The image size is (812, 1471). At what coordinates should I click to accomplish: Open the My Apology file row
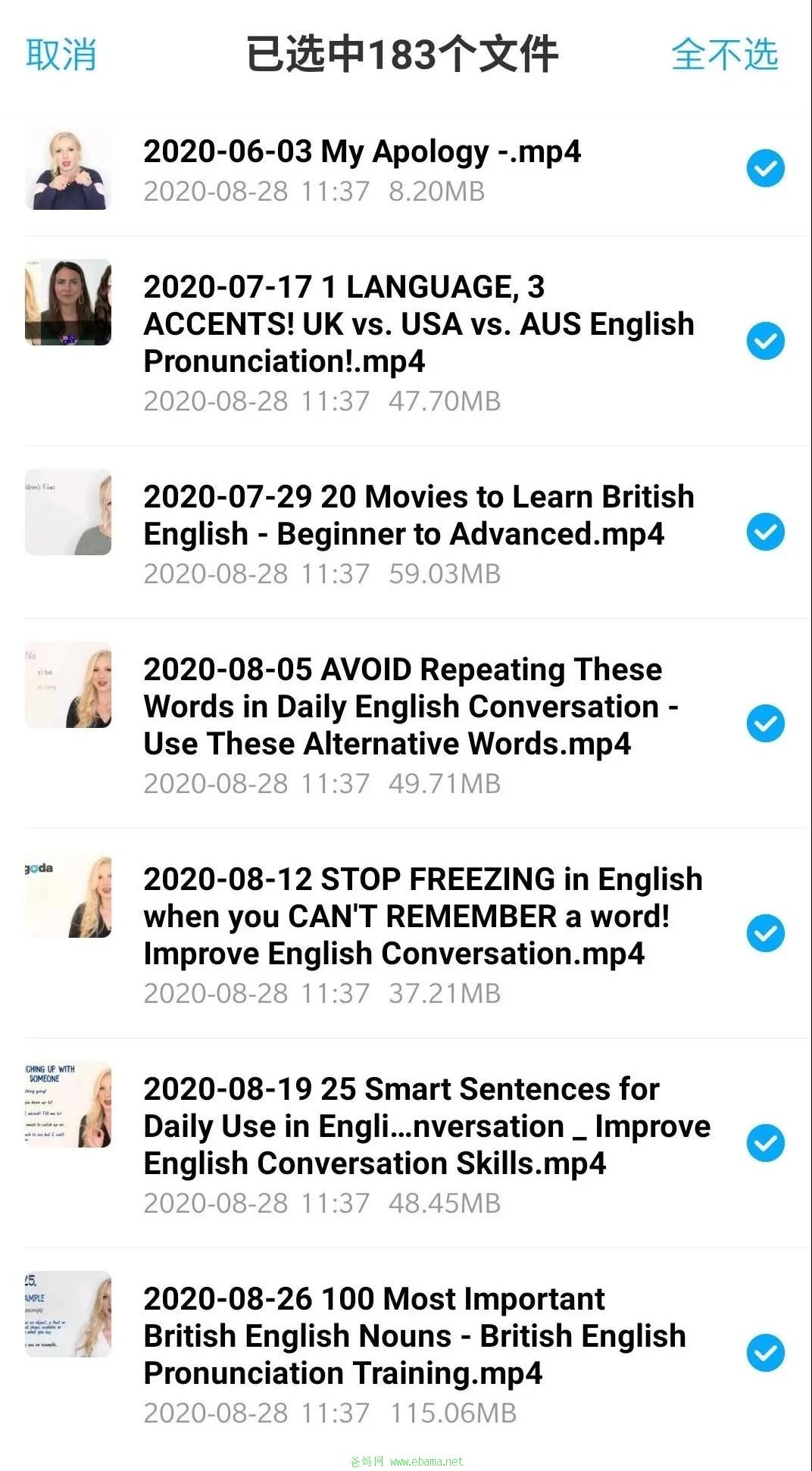[x=362, y=152]
